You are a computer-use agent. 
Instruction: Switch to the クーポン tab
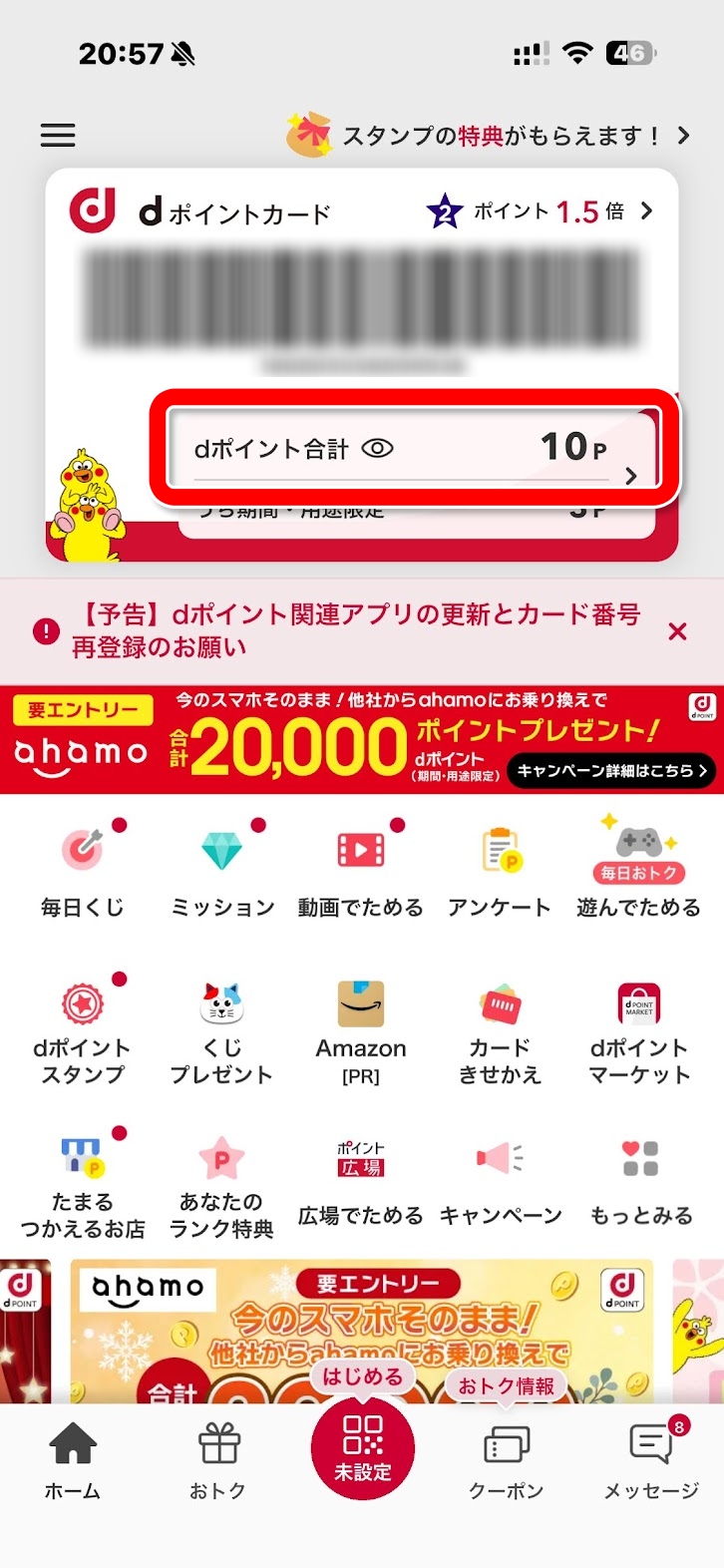504,1466
